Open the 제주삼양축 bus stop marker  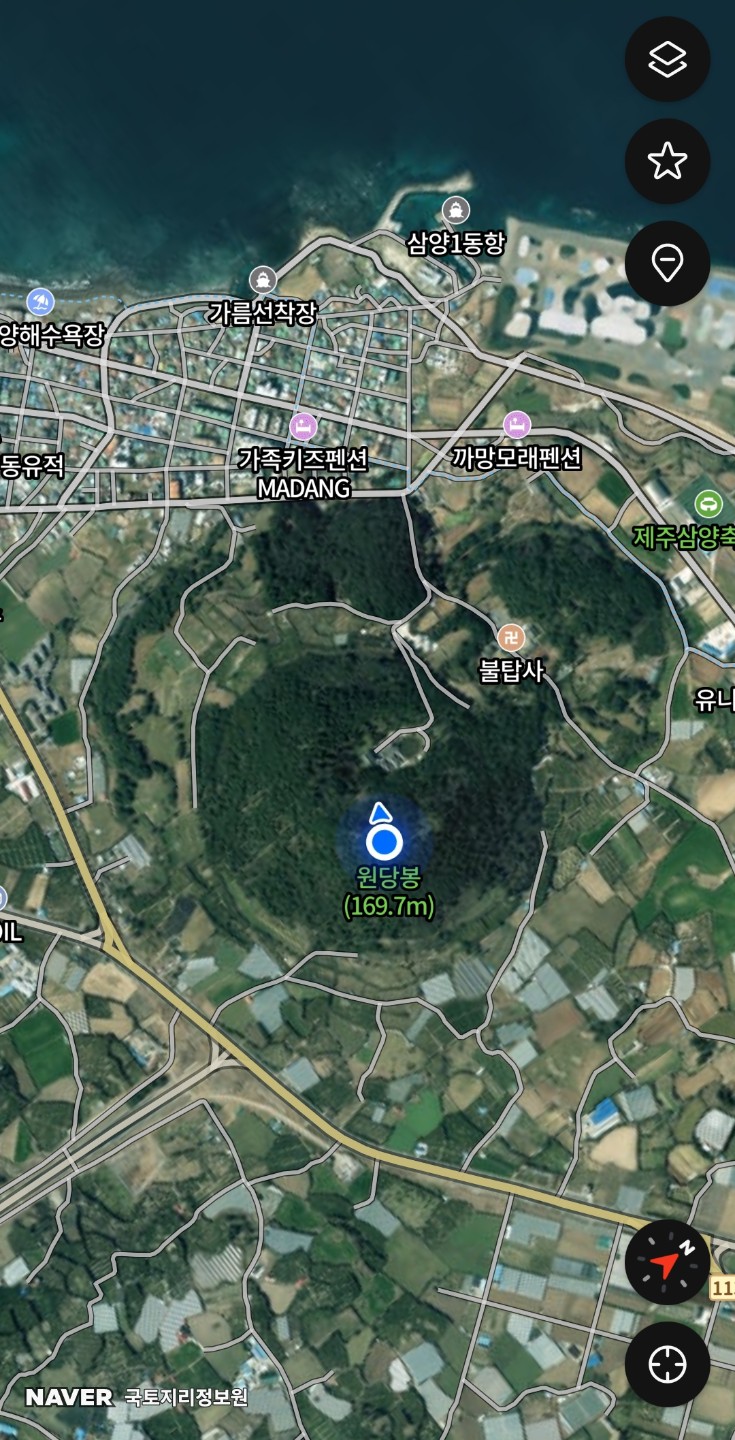(708, 504)
